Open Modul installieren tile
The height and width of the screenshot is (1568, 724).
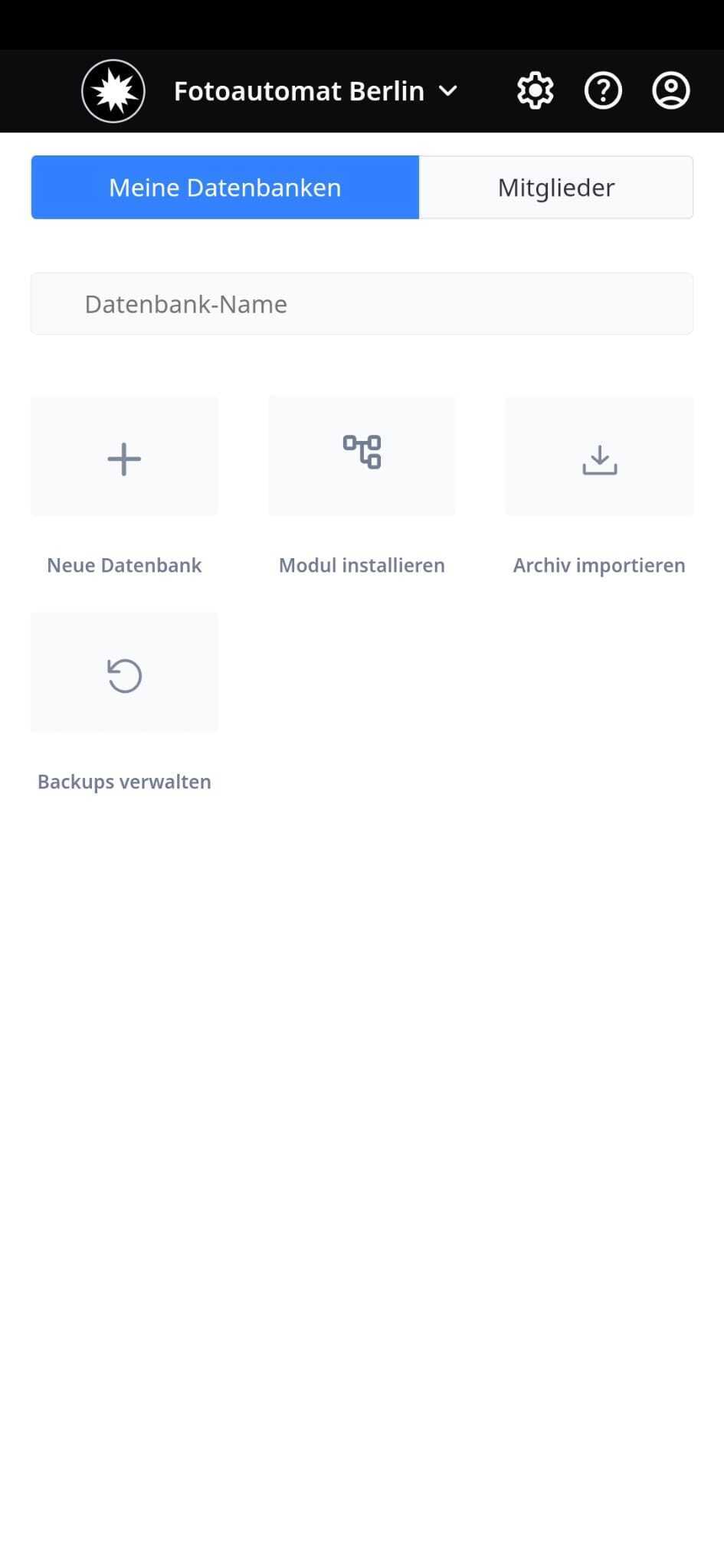(x=362, y=487)
